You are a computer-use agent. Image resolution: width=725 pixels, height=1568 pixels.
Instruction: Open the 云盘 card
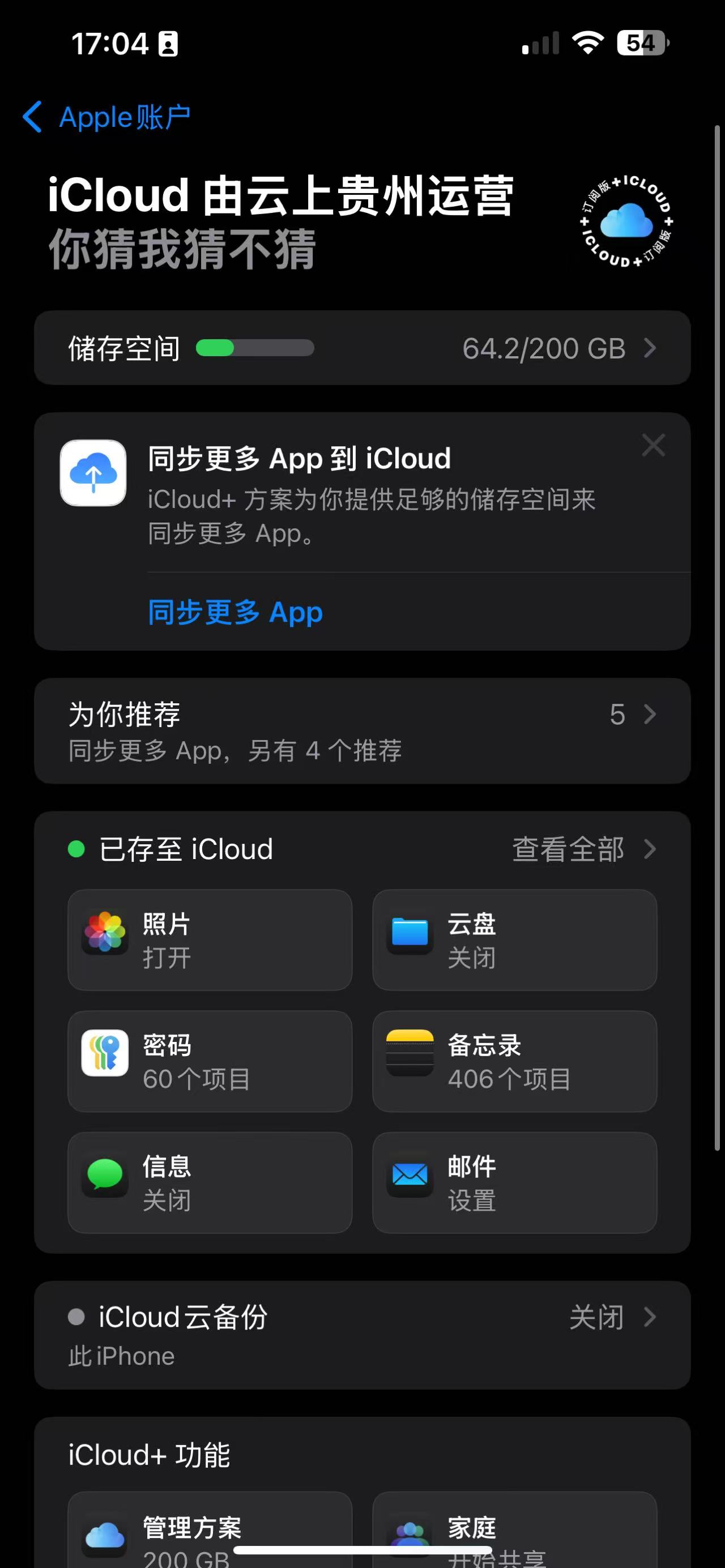pyautogui.click(x=514, y=940)
